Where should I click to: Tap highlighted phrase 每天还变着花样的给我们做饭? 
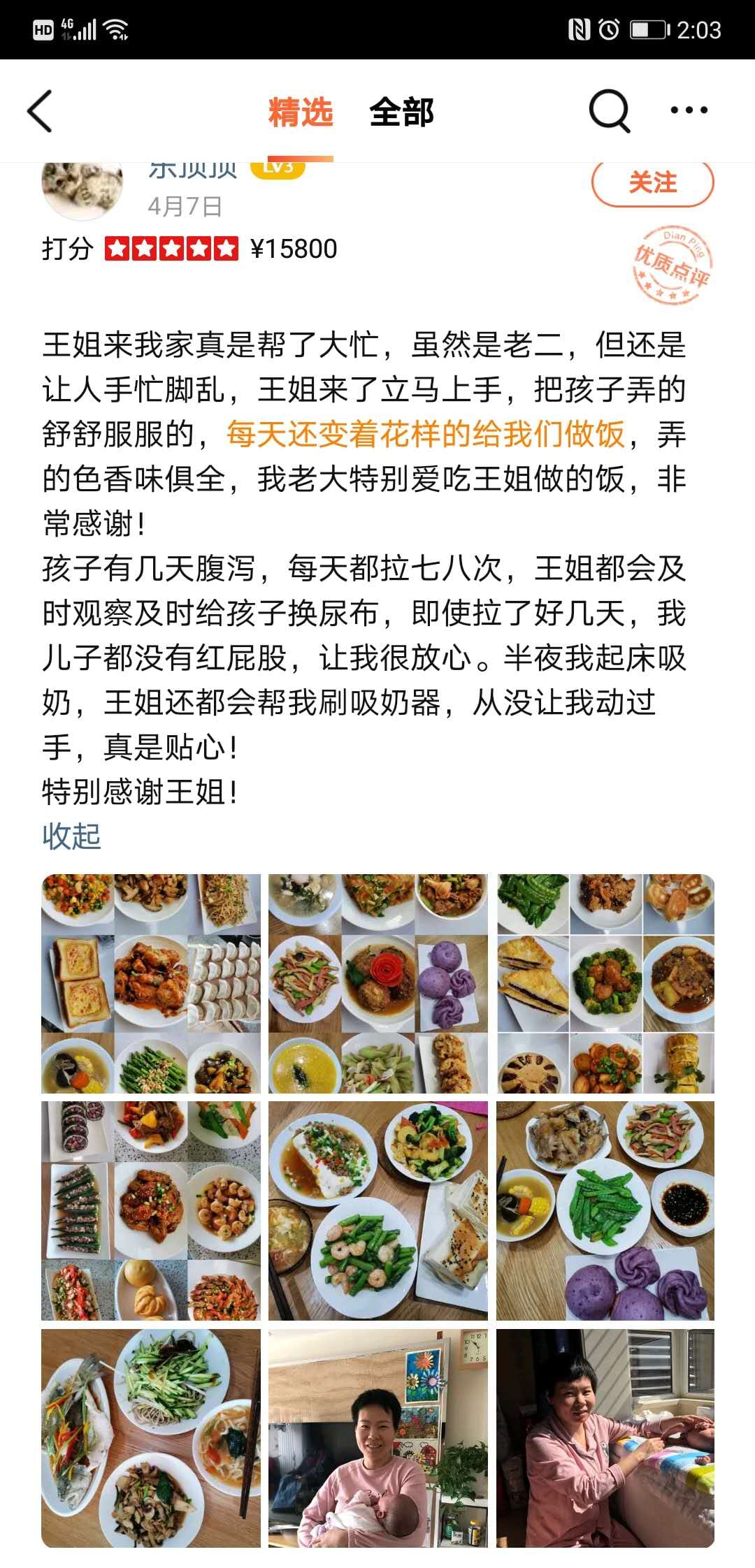425,434
